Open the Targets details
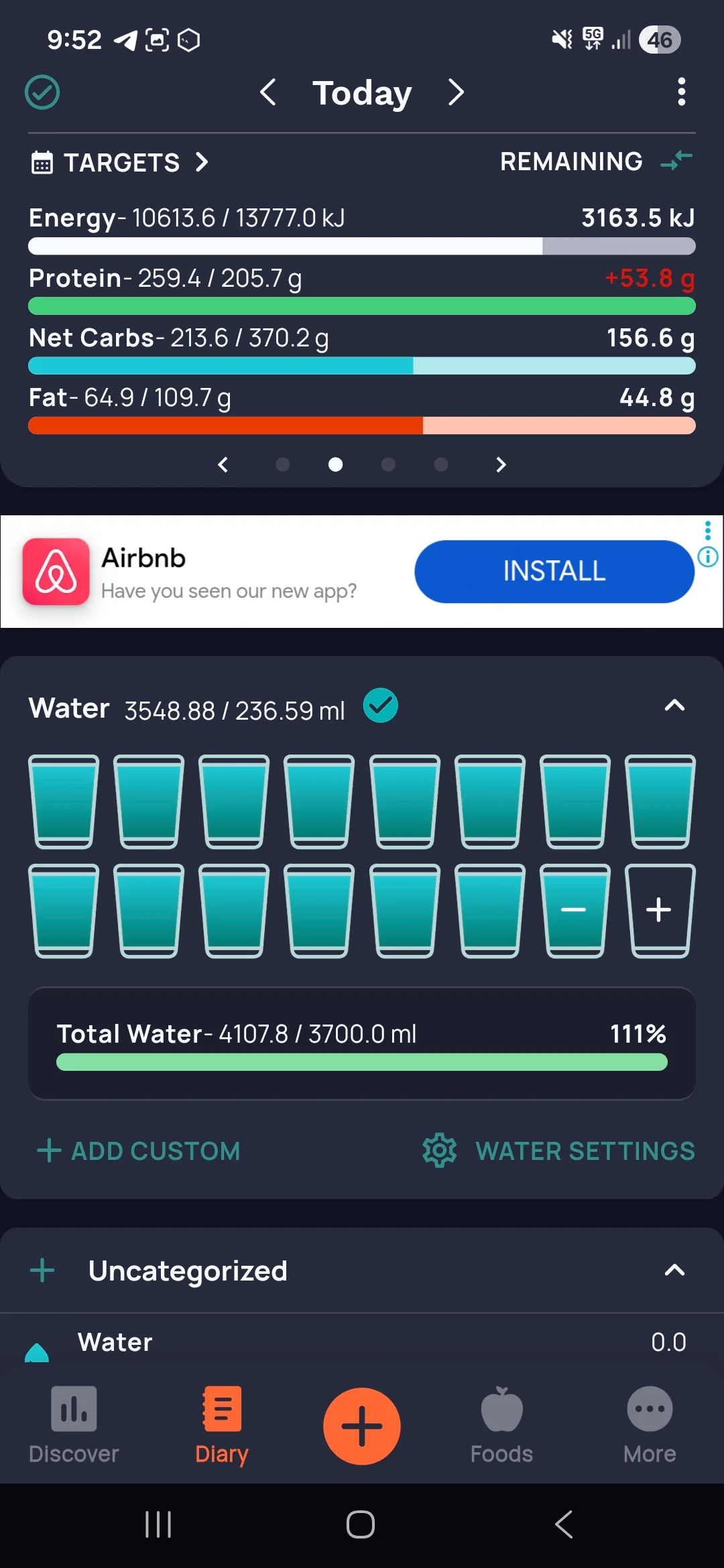724x1568 pixels. (x=121, y=162)
